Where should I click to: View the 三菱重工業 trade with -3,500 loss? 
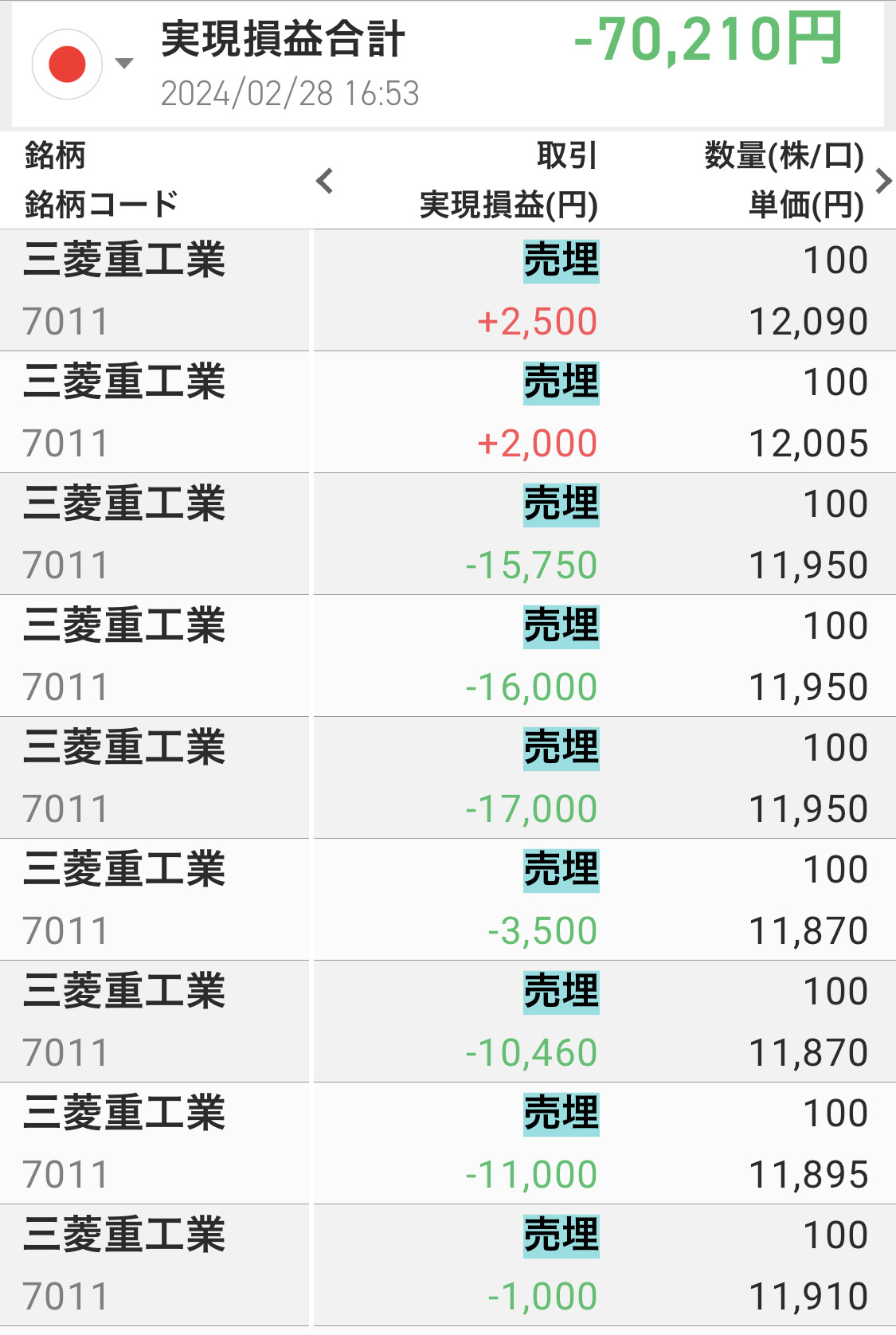[x=446, y=900]
